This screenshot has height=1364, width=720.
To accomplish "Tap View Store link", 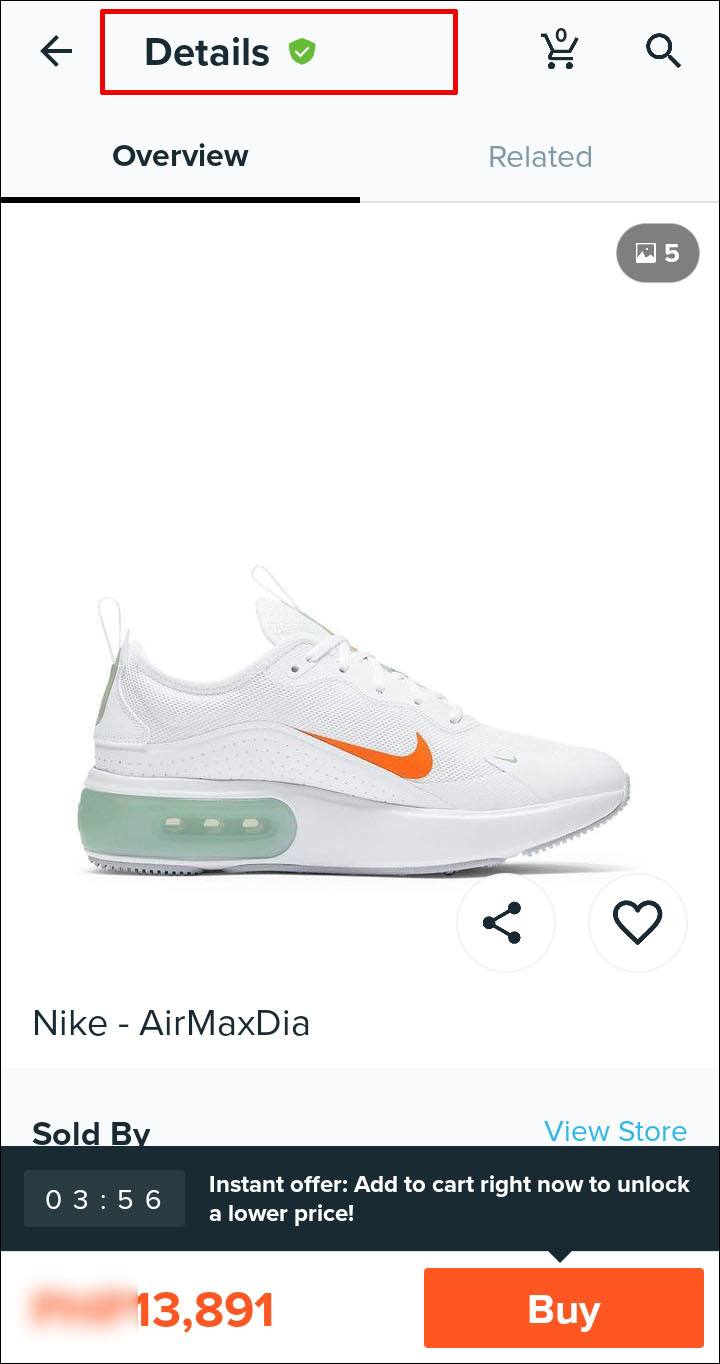I will pyautogui.click(x=615, y=1131).
